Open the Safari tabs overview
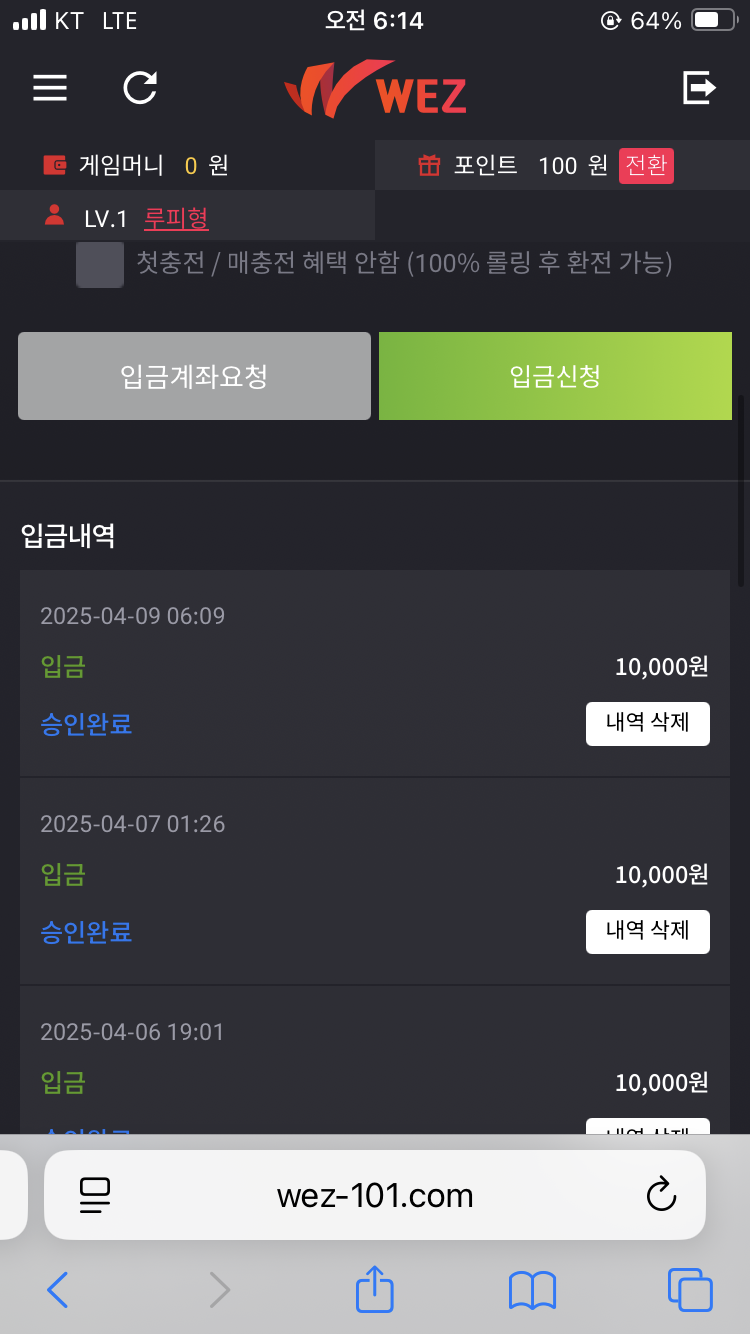This screenshot has height=1334, width=750. tap(690, 1290)
